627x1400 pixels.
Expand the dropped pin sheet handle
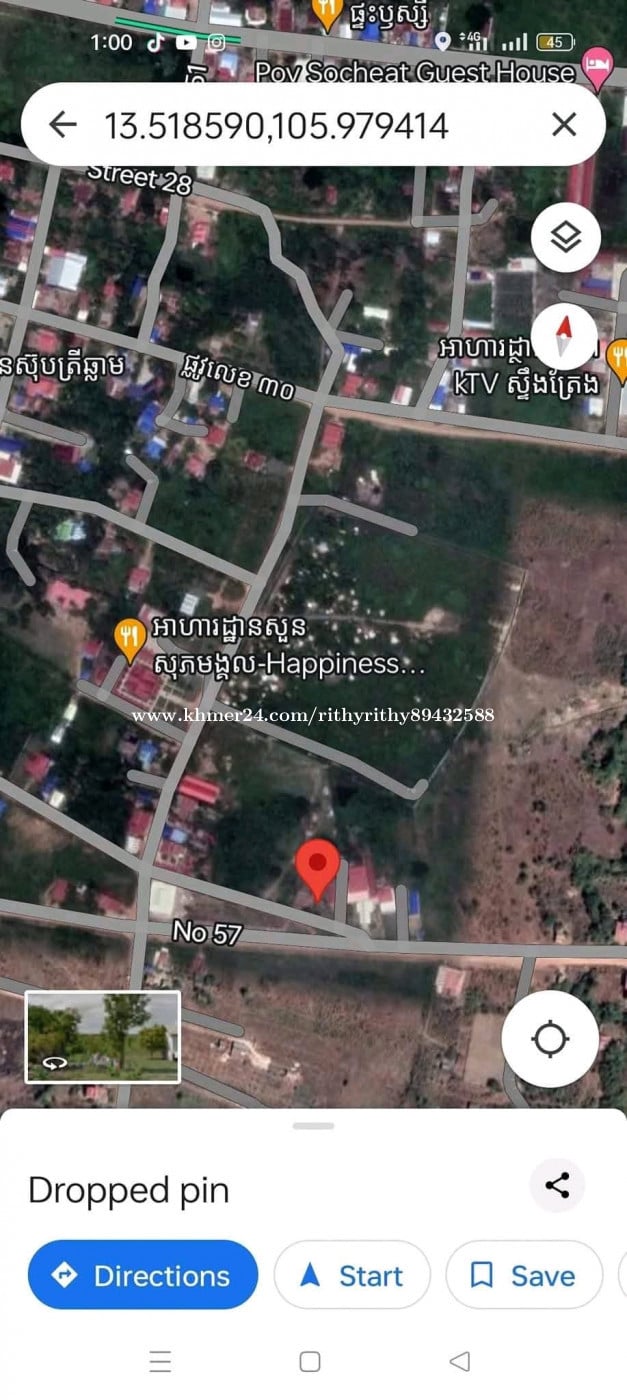pos(313,1126)
